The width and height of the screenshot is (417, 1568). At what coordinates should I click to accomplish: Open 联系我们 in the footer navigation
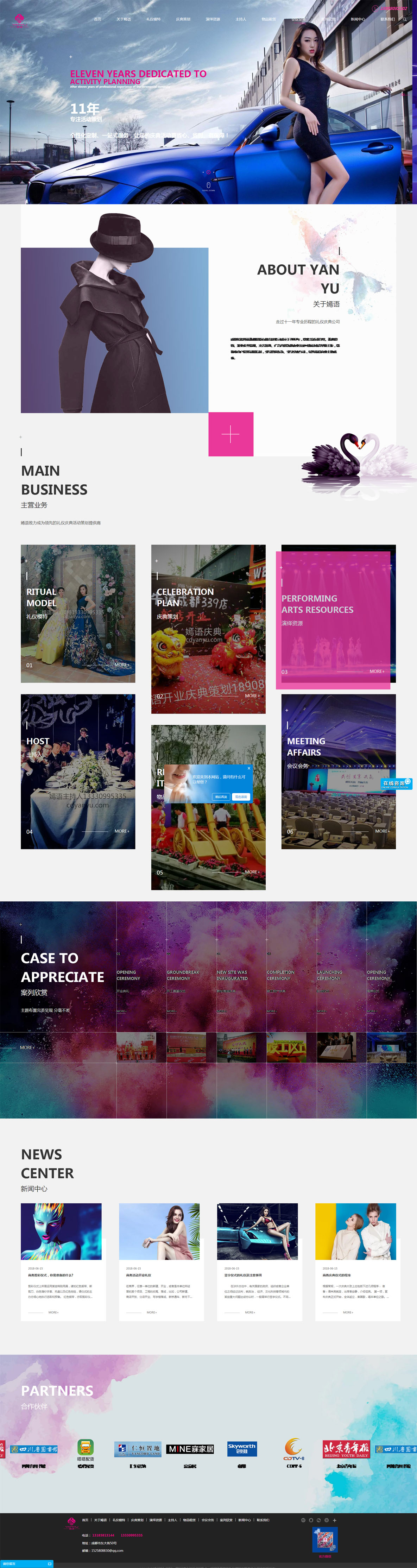263,1519
